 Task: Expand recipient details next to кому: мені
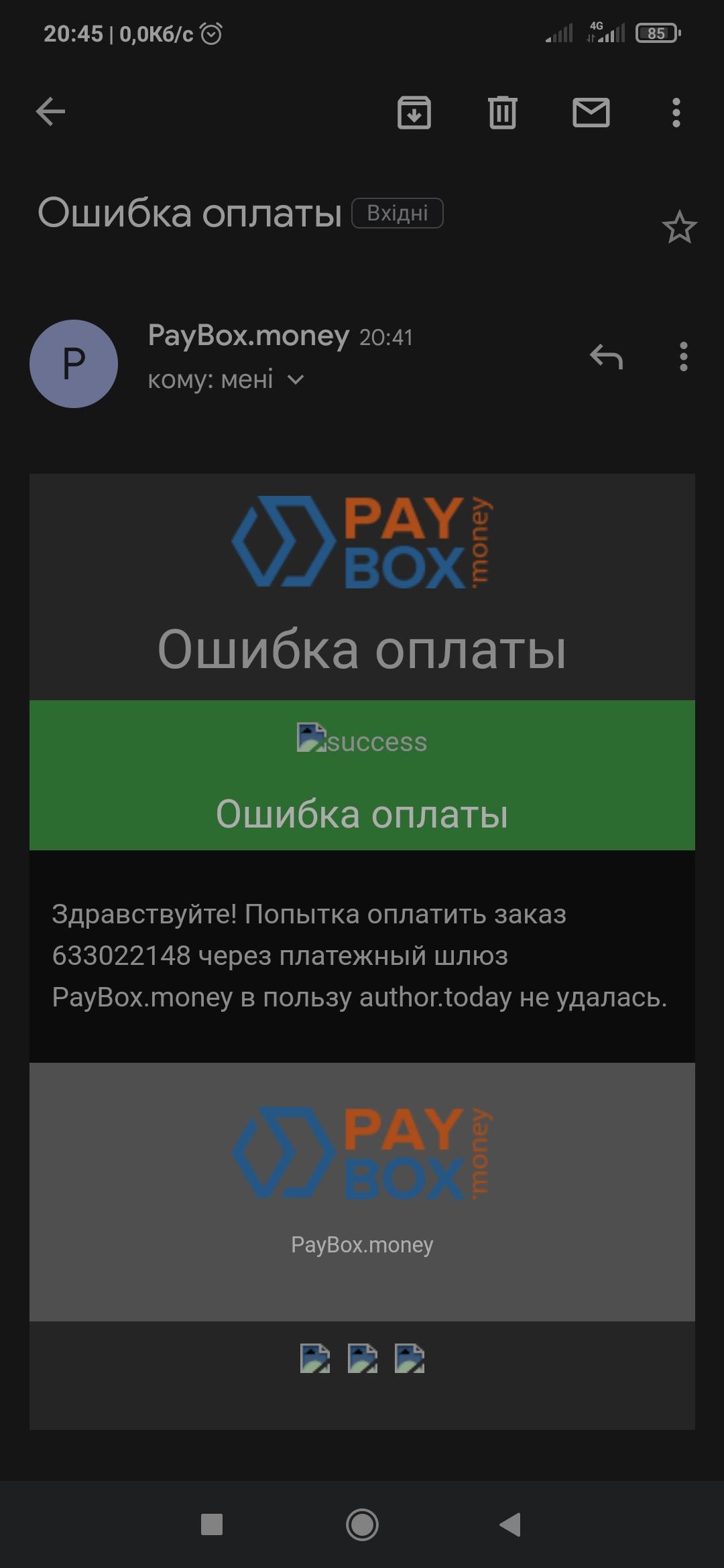point(296,380)
